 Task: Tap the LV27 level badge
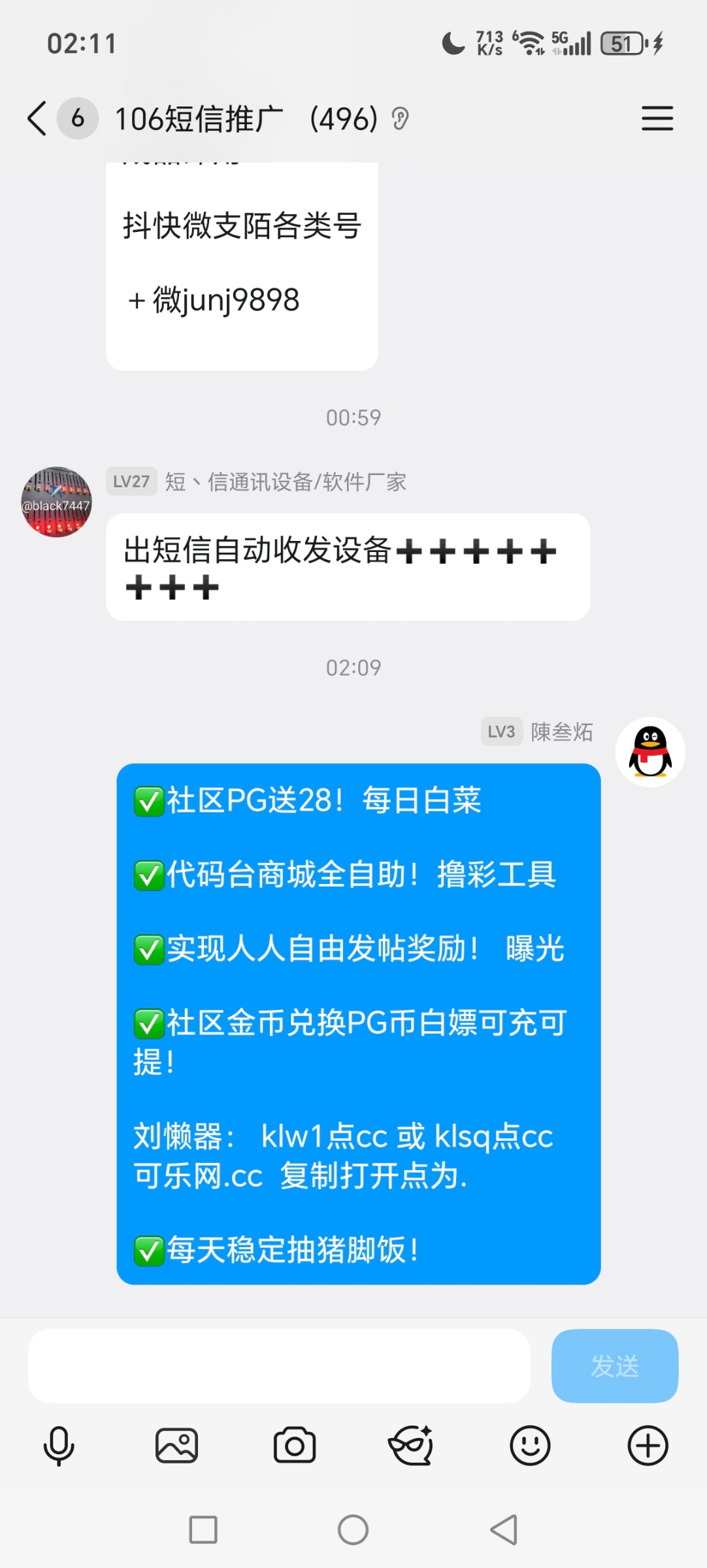tap(131, 482)
